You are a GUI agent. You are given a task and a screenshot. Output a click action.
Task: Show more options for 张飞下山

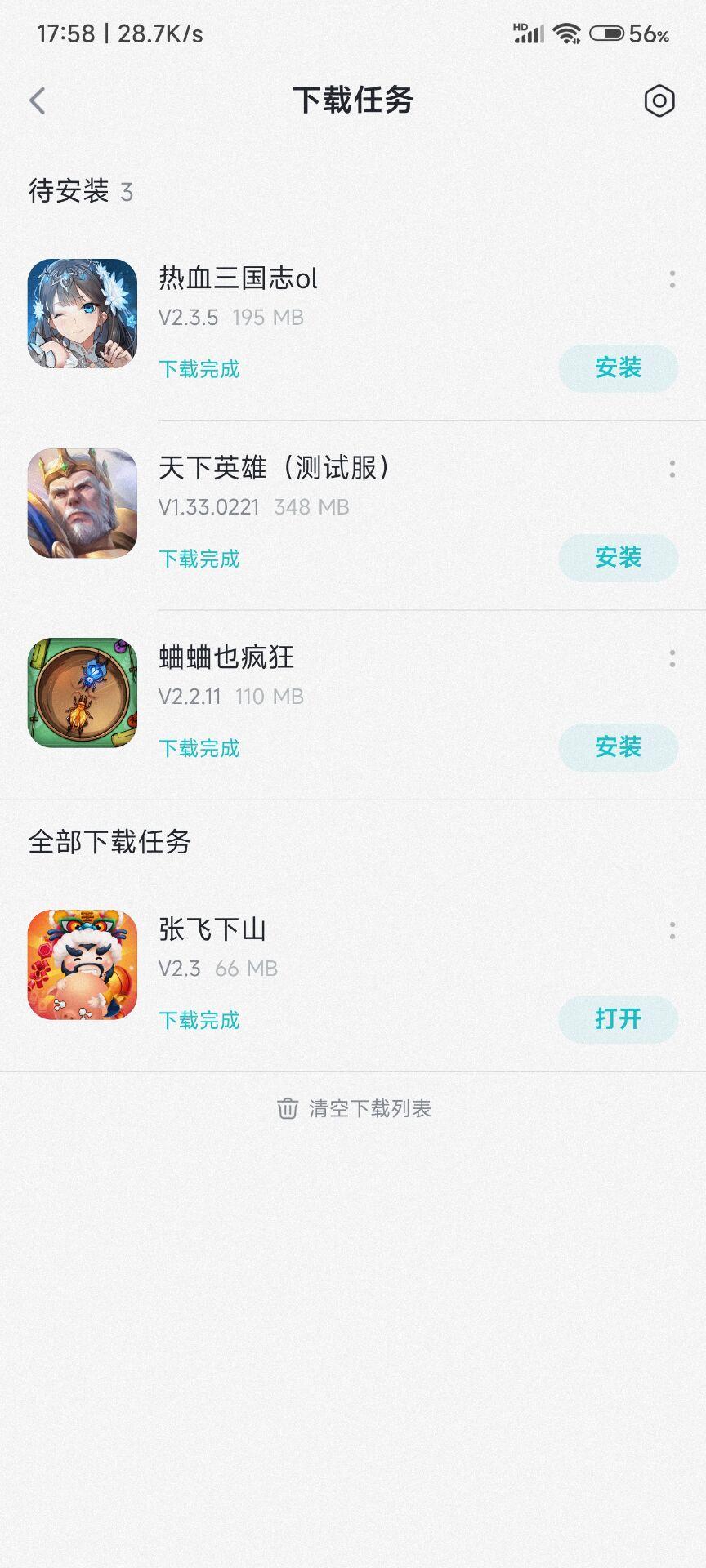coord(672,930)
